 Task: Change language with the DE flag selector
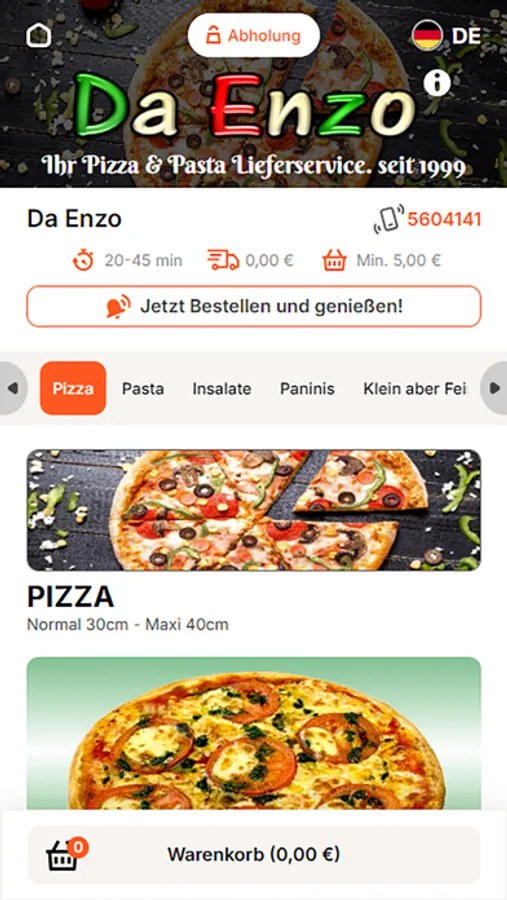(x=446, y=36)
